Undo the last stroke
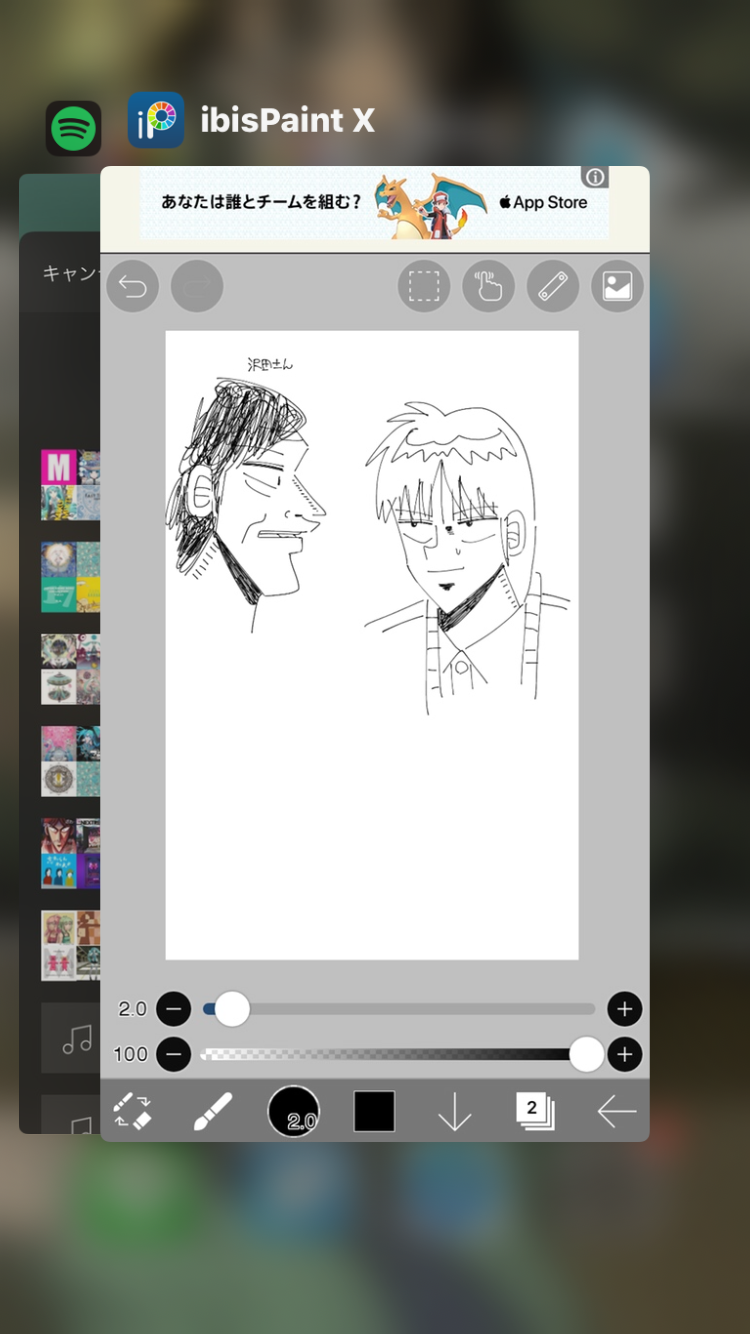Image resolution: width=750 pixels, height=1334 pixels. coord(133,288)
